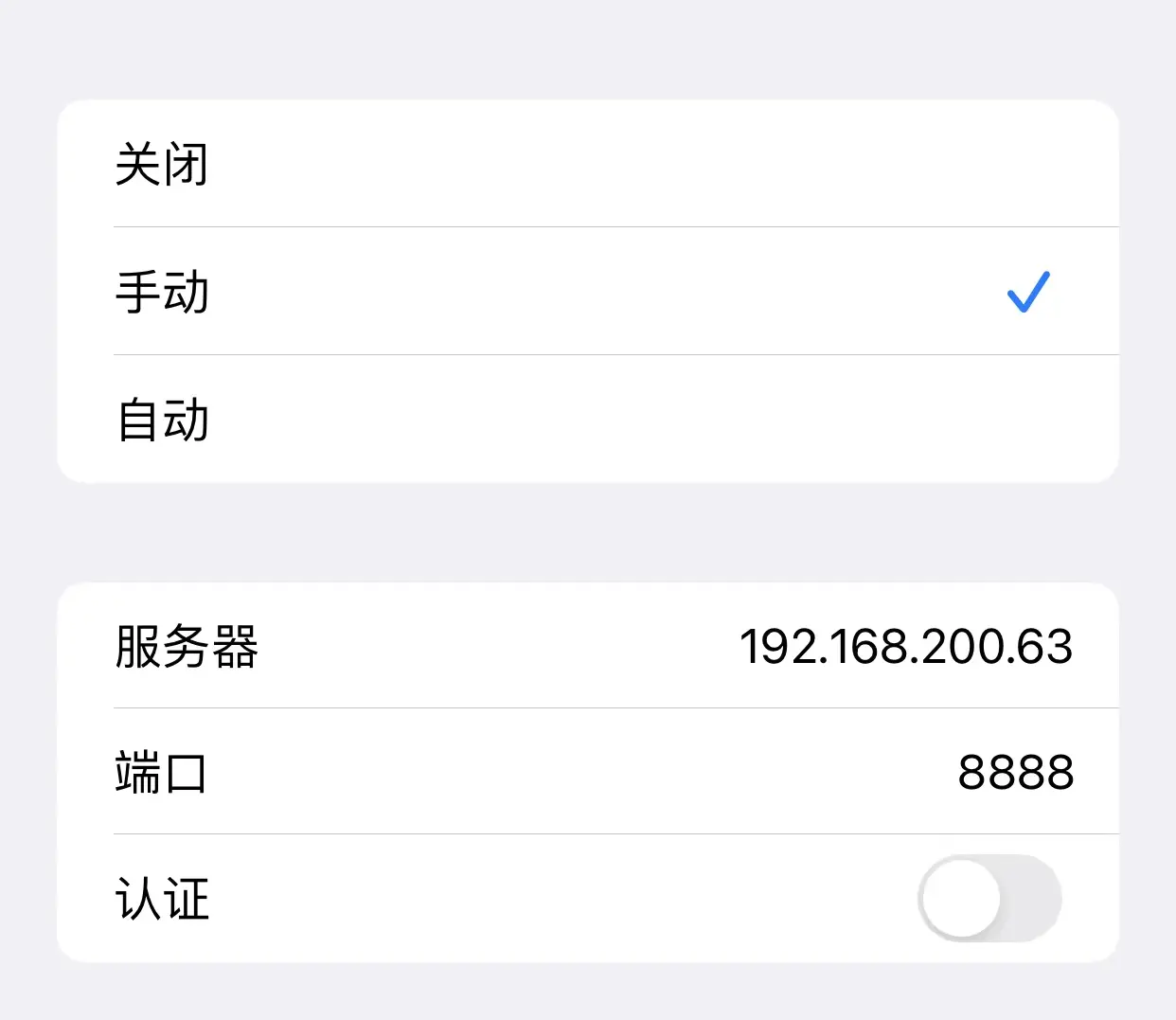
Task: Select the 关闭 proxy option
Action: [587, 165]
